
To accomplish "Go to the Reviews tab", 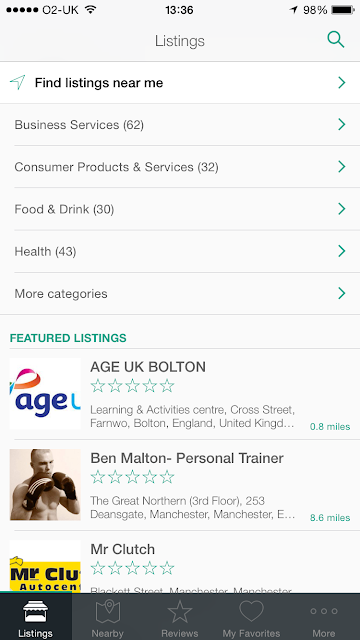I will [x=180, y=617].
